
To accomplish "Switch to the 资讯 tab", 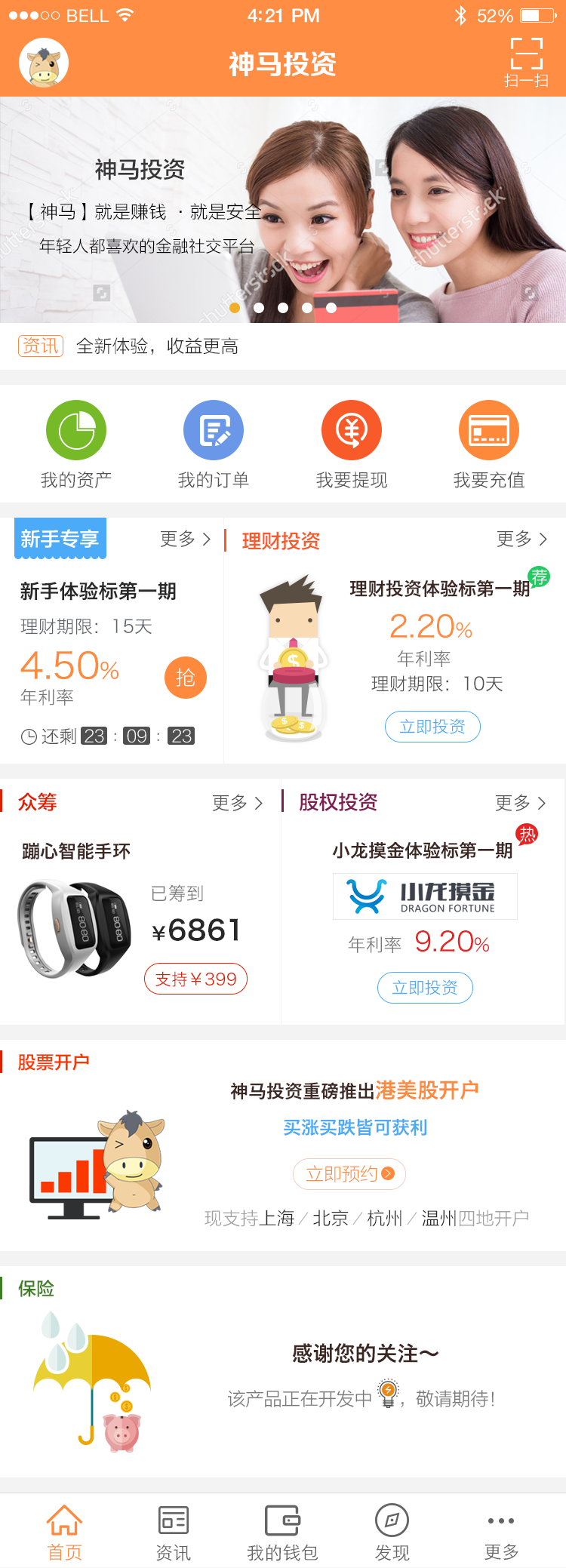I will tap(173, 1532).
